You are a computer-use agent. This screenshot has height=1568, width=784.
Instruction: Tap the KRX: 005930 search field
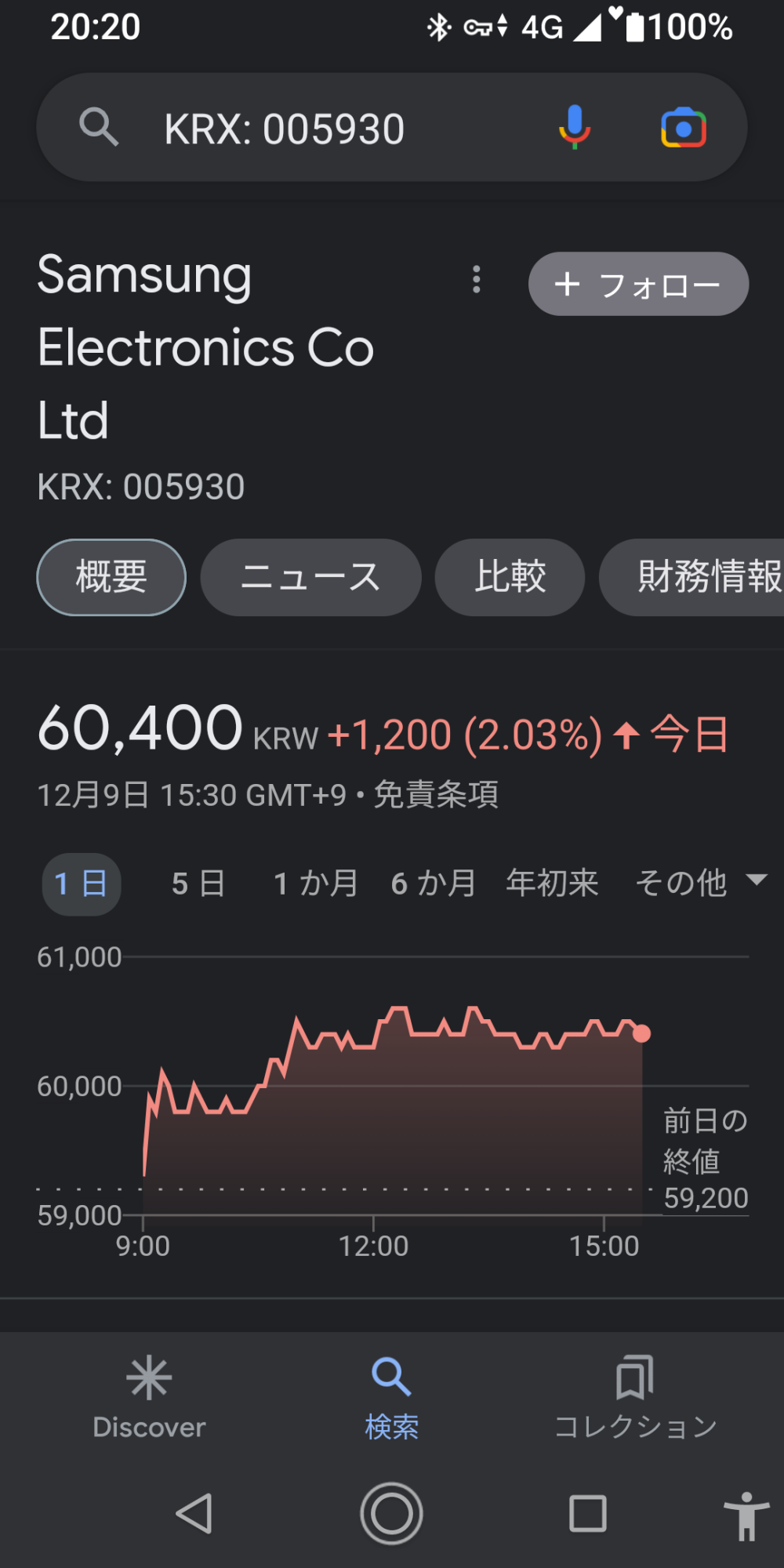tap(314, 129)
